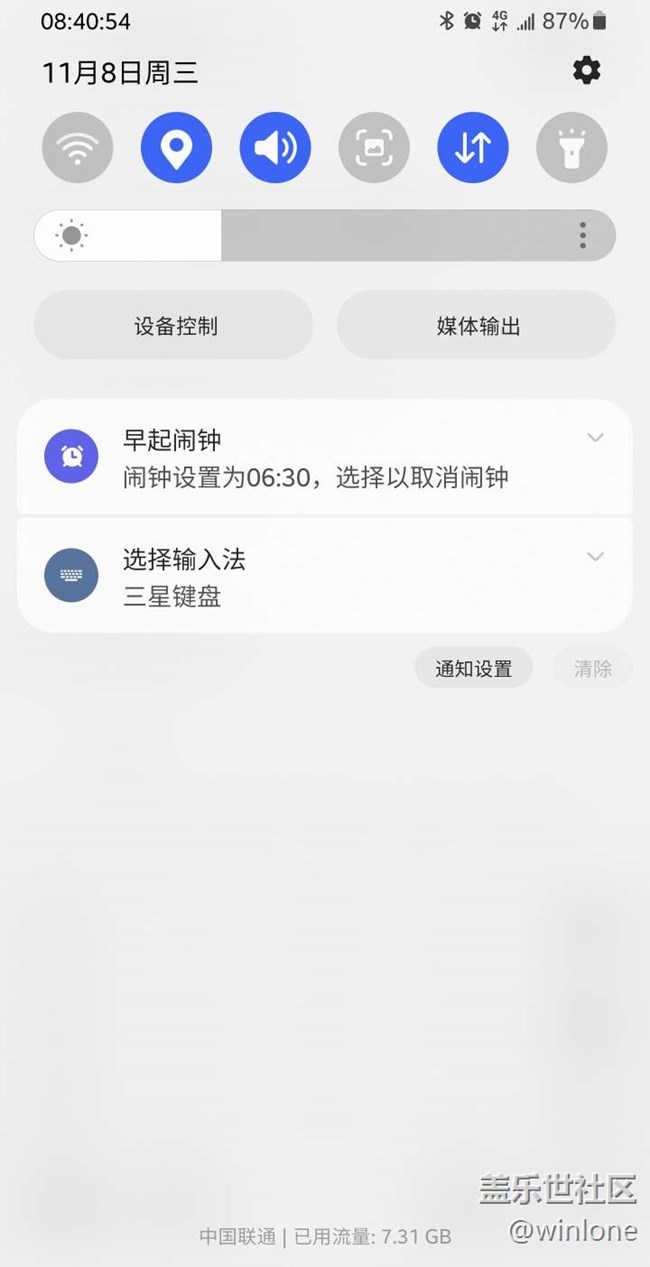This screenshot has width=650, height=1267.
Task: Open 设备控制 device control
Action: click(x=174, y=326)
